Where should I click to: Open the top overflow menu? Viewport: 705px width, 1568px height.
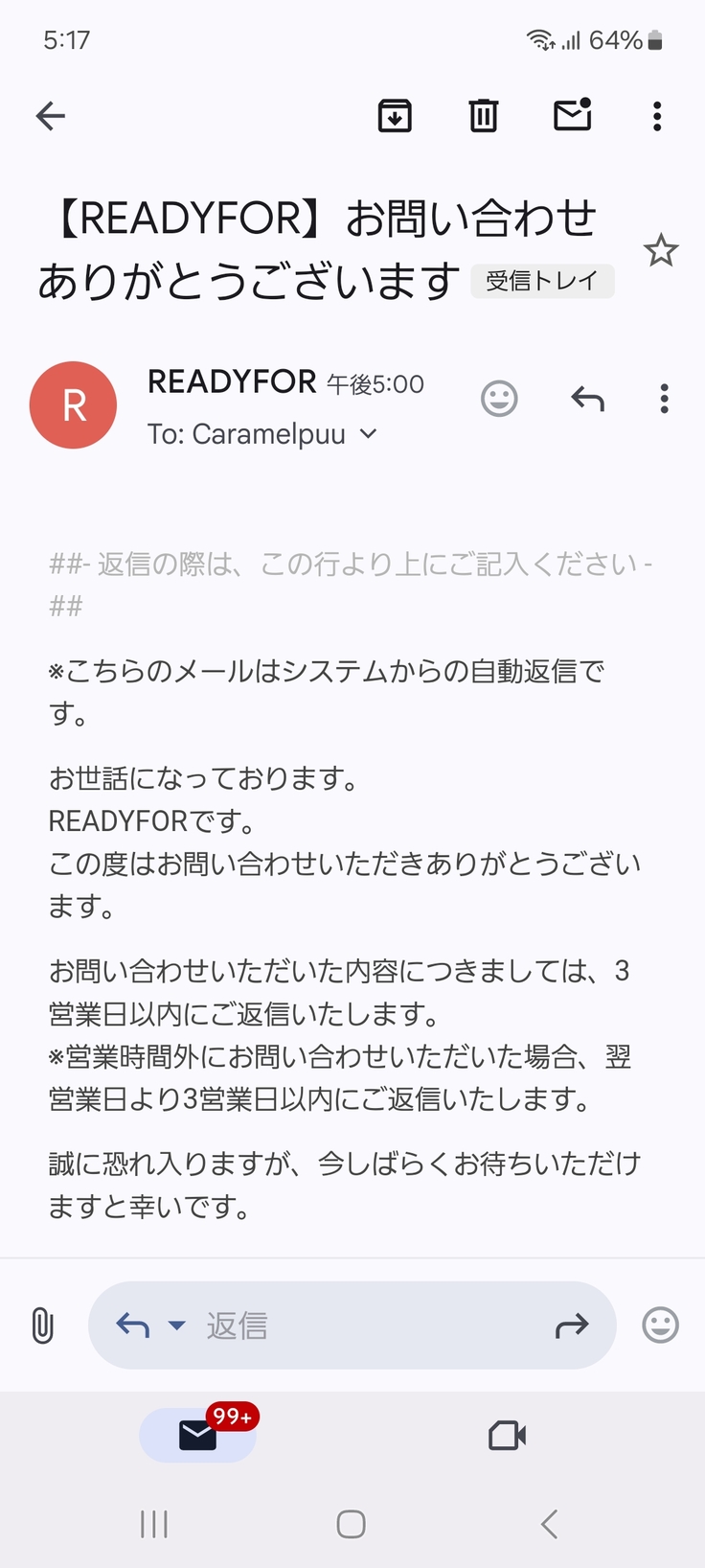coord(656,116)
